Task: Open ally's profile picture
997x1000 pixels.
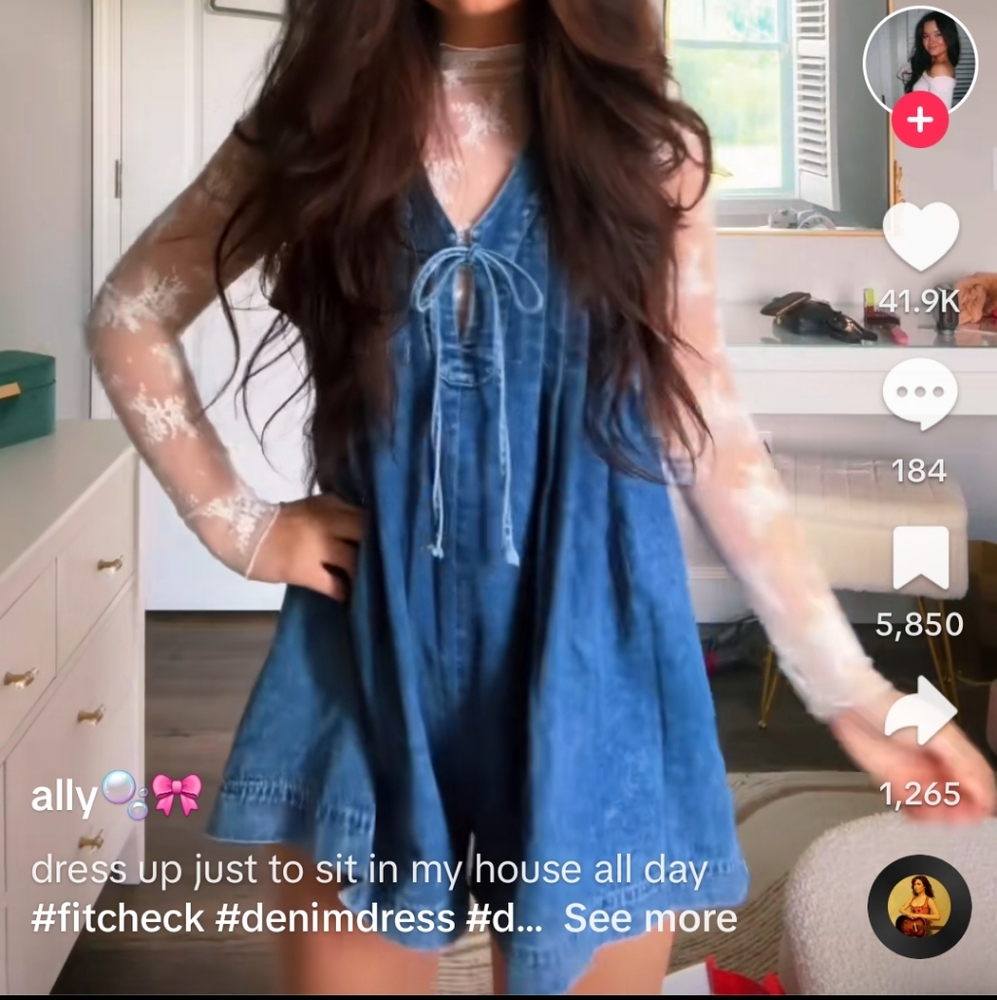Action: click(919, 60)
